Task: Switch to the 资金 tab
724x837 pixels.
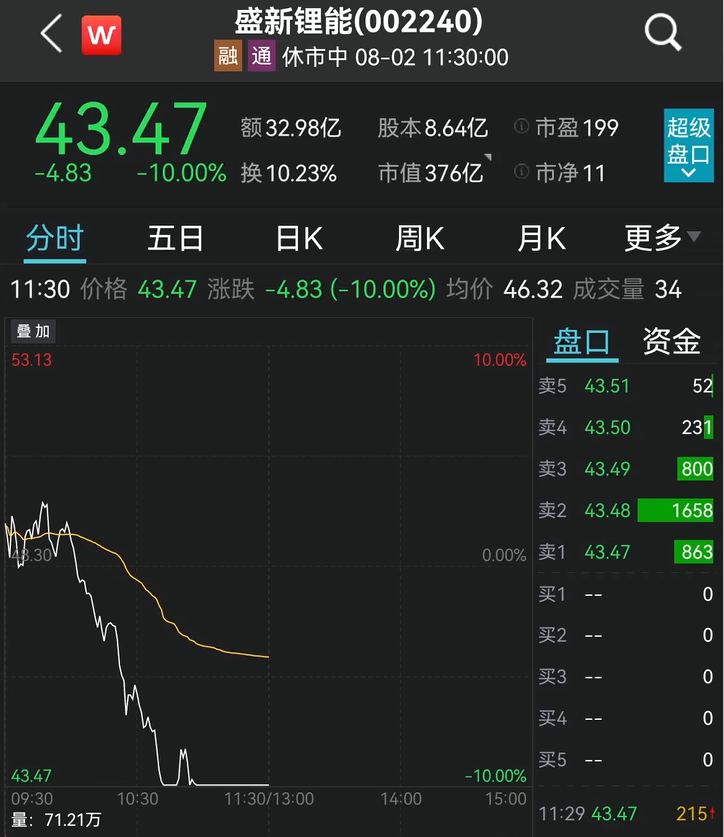Action: (671, 341)
